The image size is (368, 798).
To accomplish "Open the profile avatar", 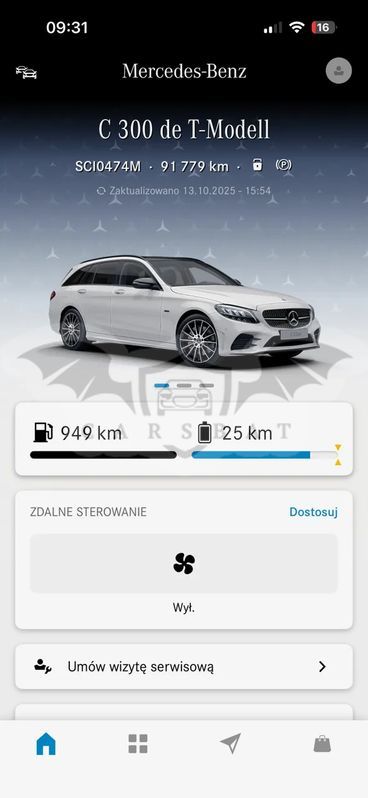I will (338, 71).
